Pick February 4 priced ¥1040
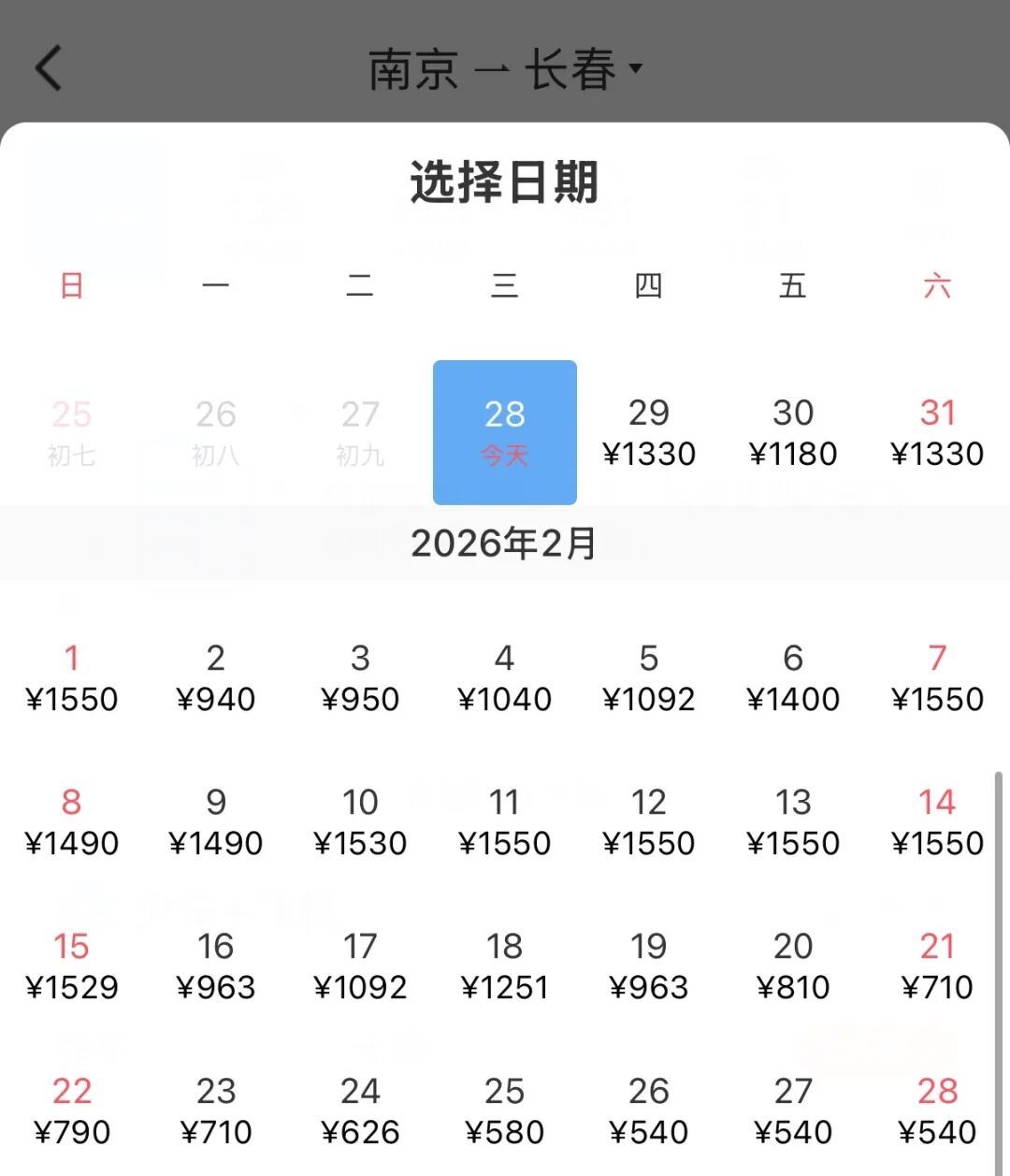Viewport: 1010px width, 1176px height. point(504,675)
